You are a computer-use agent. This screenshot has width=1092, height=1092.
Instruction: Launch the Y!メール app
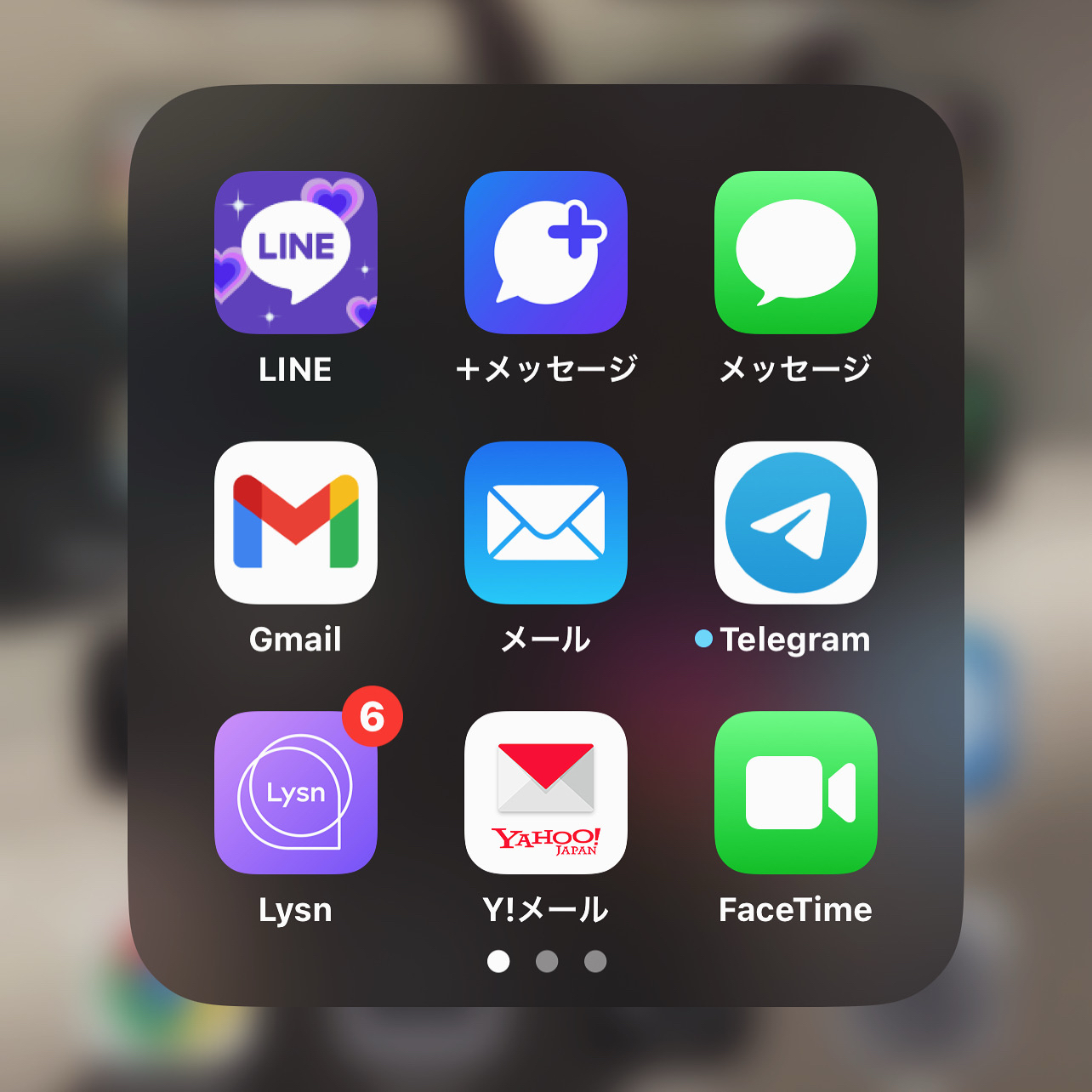[x=545, y=793]
